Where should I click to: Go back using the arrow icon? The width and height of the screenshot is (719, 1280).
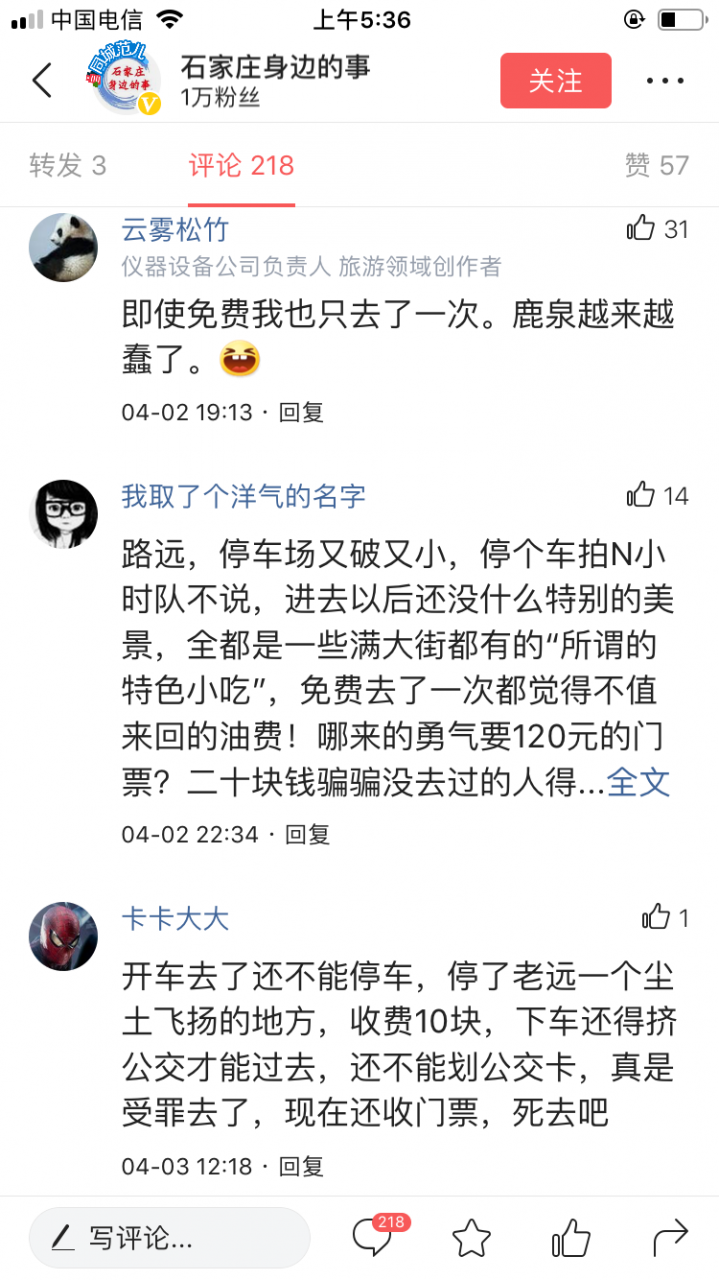[x=42, y=80]
